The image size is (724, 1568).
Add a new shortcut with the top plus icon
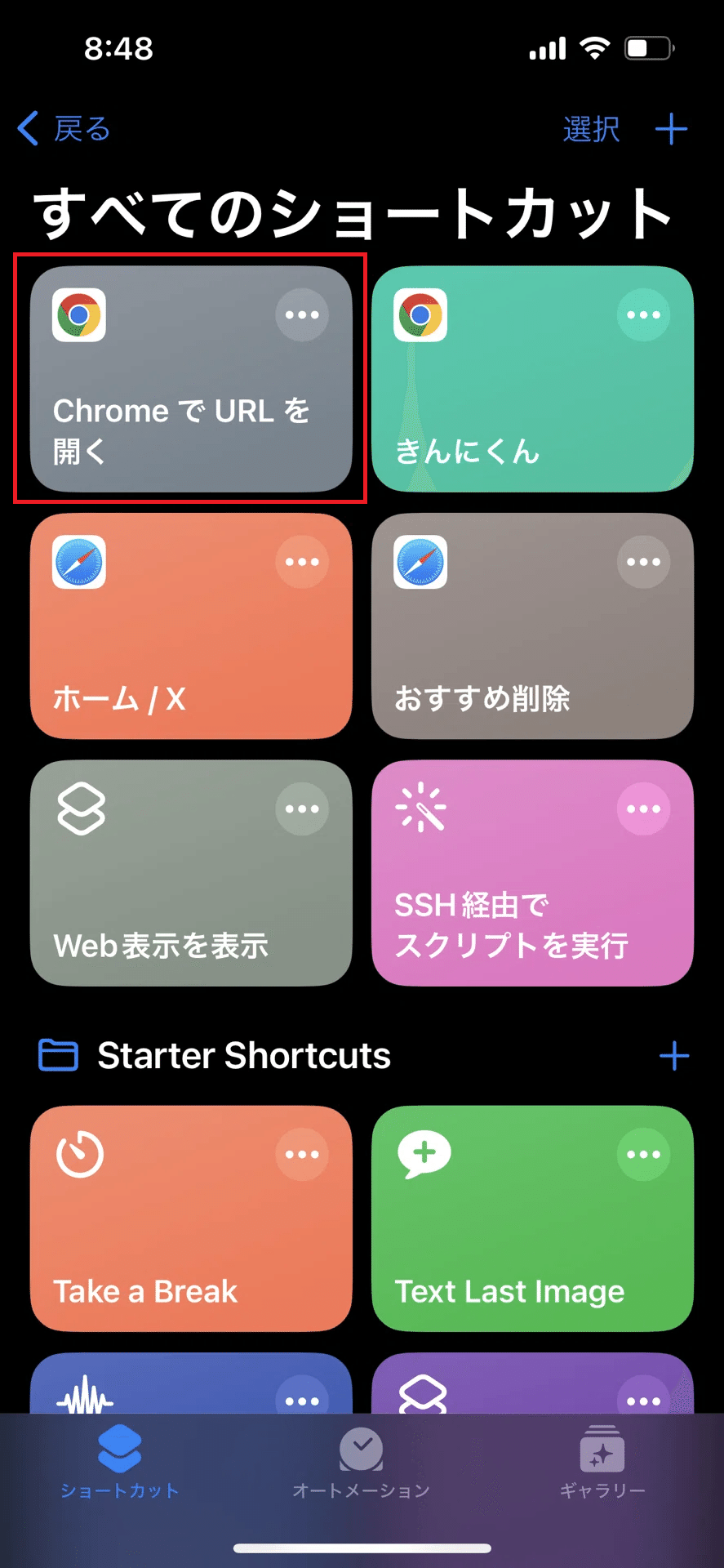point(672,129)
